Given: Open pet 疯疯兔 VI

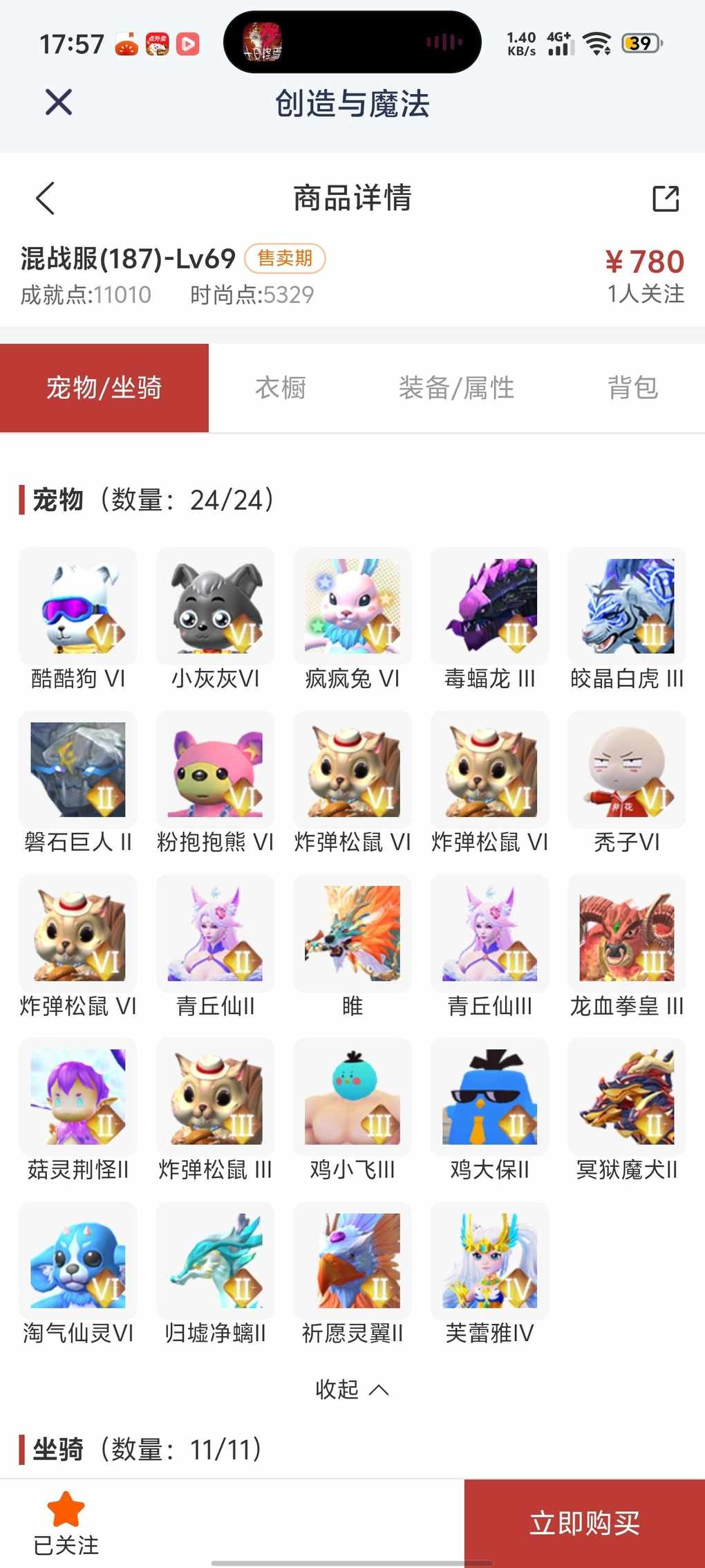Looking at the screenshot, I should coord(352,607).
